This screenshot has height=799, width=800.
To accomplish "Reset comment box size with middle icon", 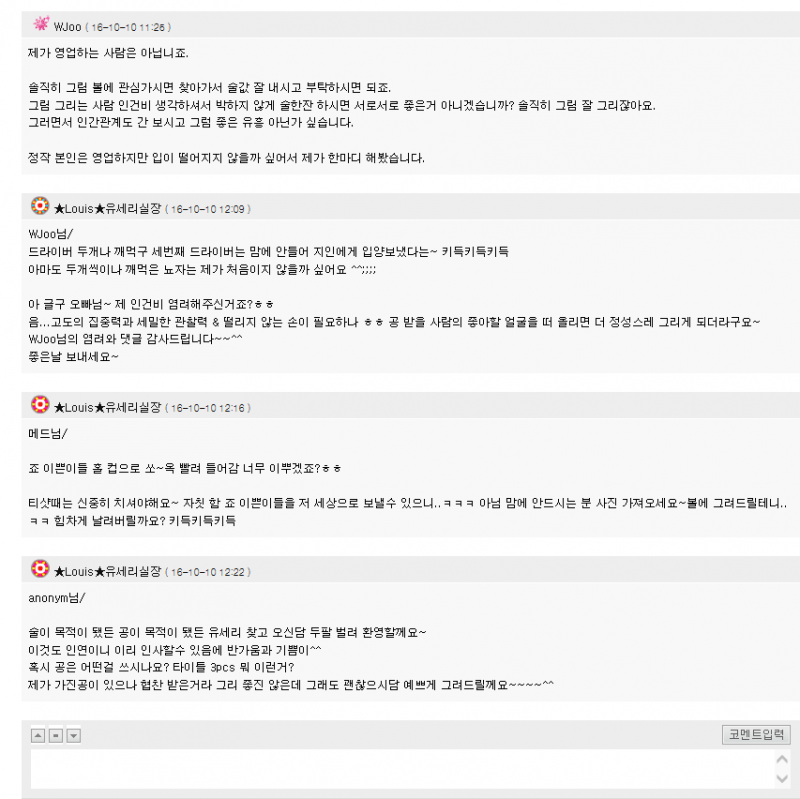I will click(56, 736).
